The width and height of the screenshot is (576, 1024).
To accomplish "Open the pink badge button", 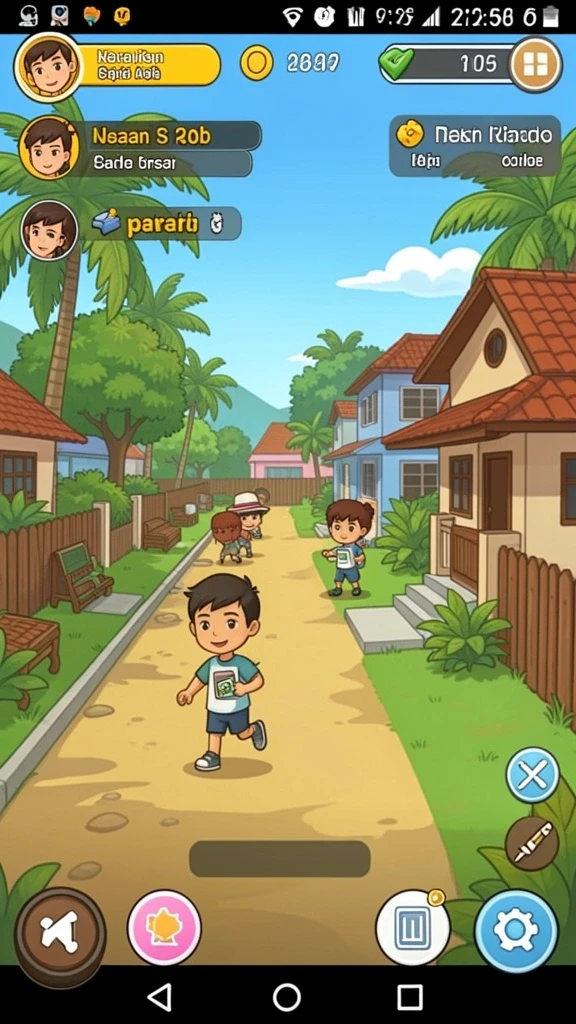I will coord(164,927).
